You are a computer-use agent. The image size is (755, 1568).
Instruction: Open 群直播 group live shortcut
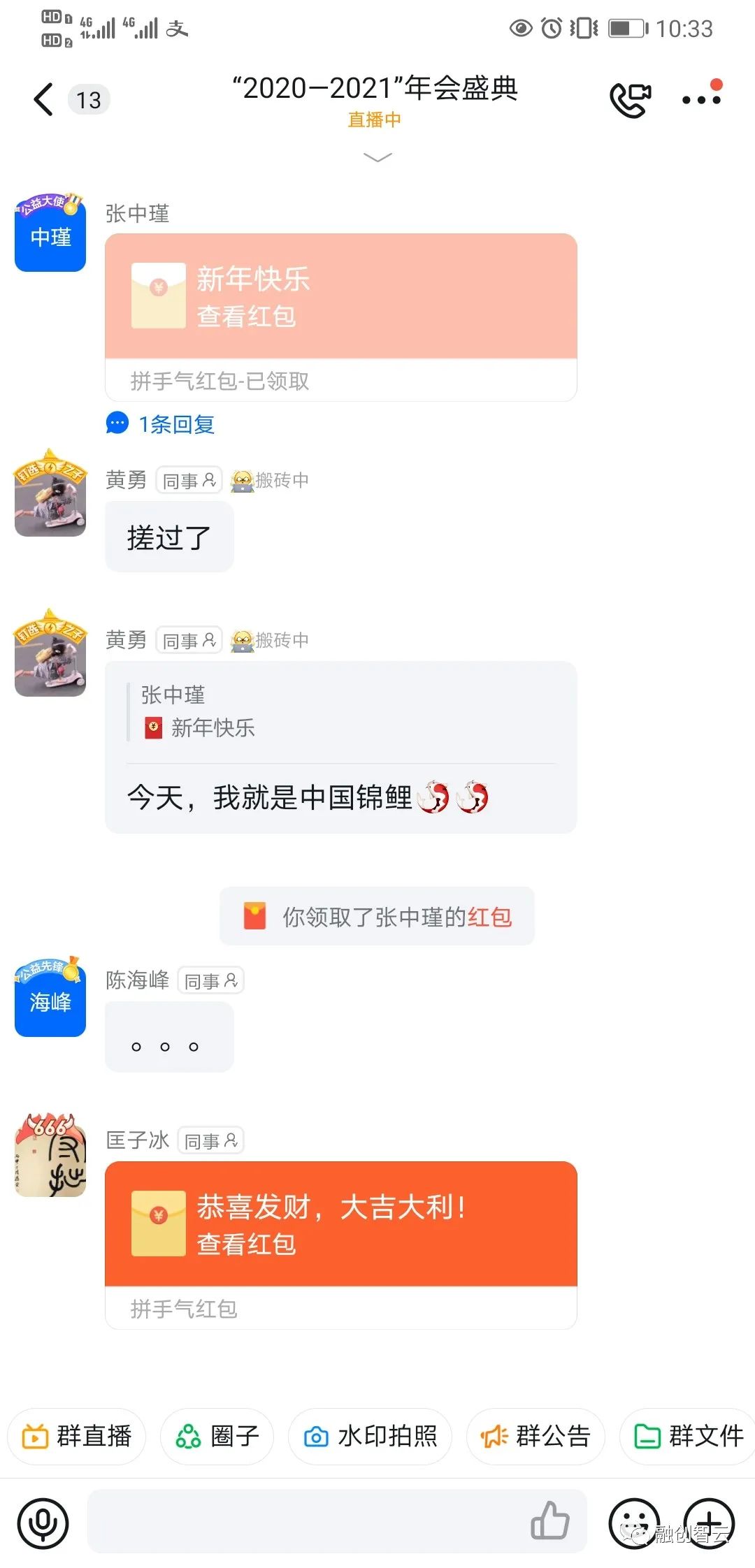[77, 1437]
